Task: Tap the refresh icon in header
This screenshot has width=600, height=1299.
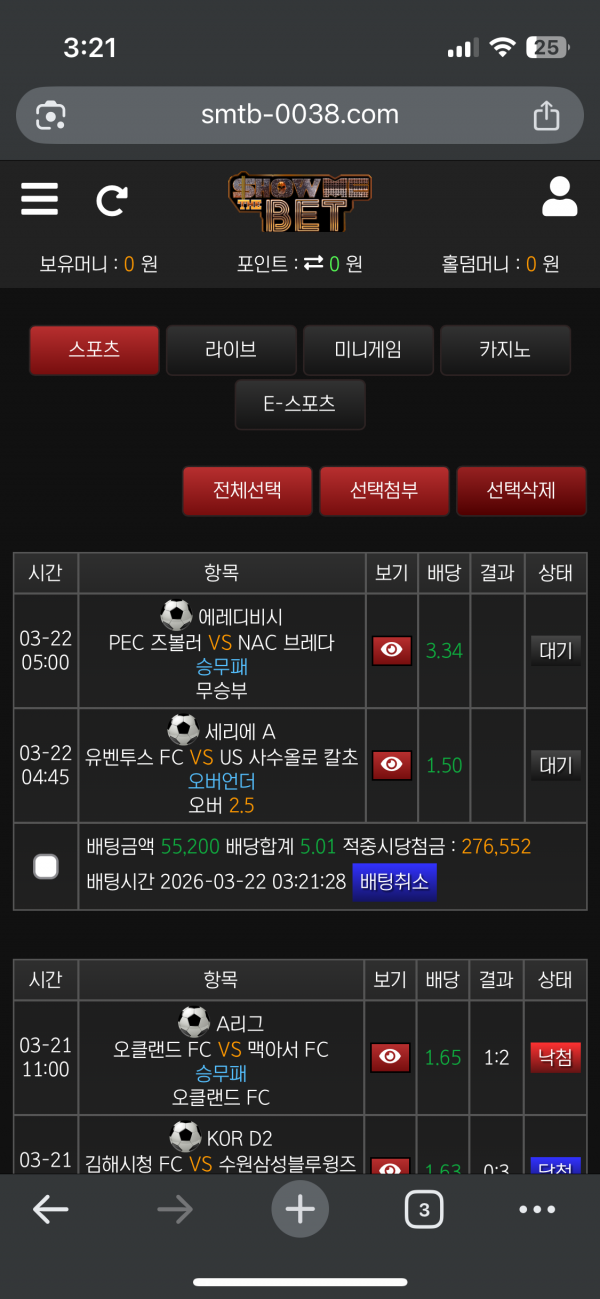Action: [111, 200]
